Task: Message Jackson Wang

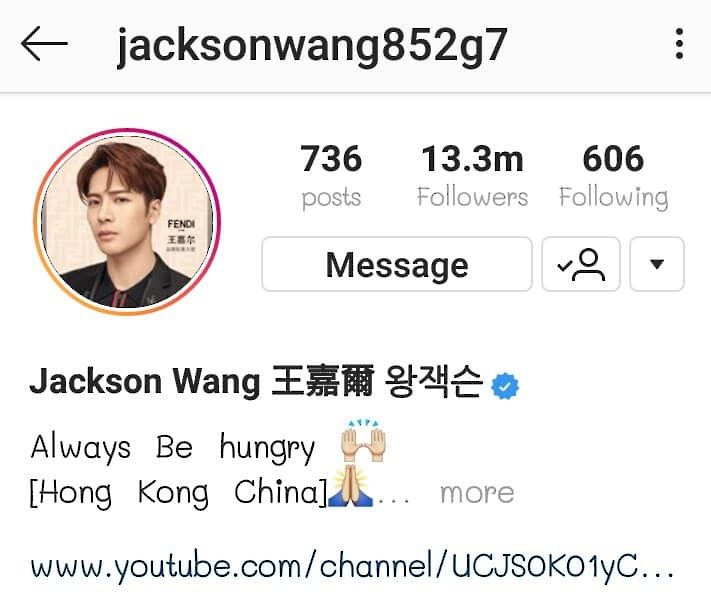Action: tap(397, 265)
